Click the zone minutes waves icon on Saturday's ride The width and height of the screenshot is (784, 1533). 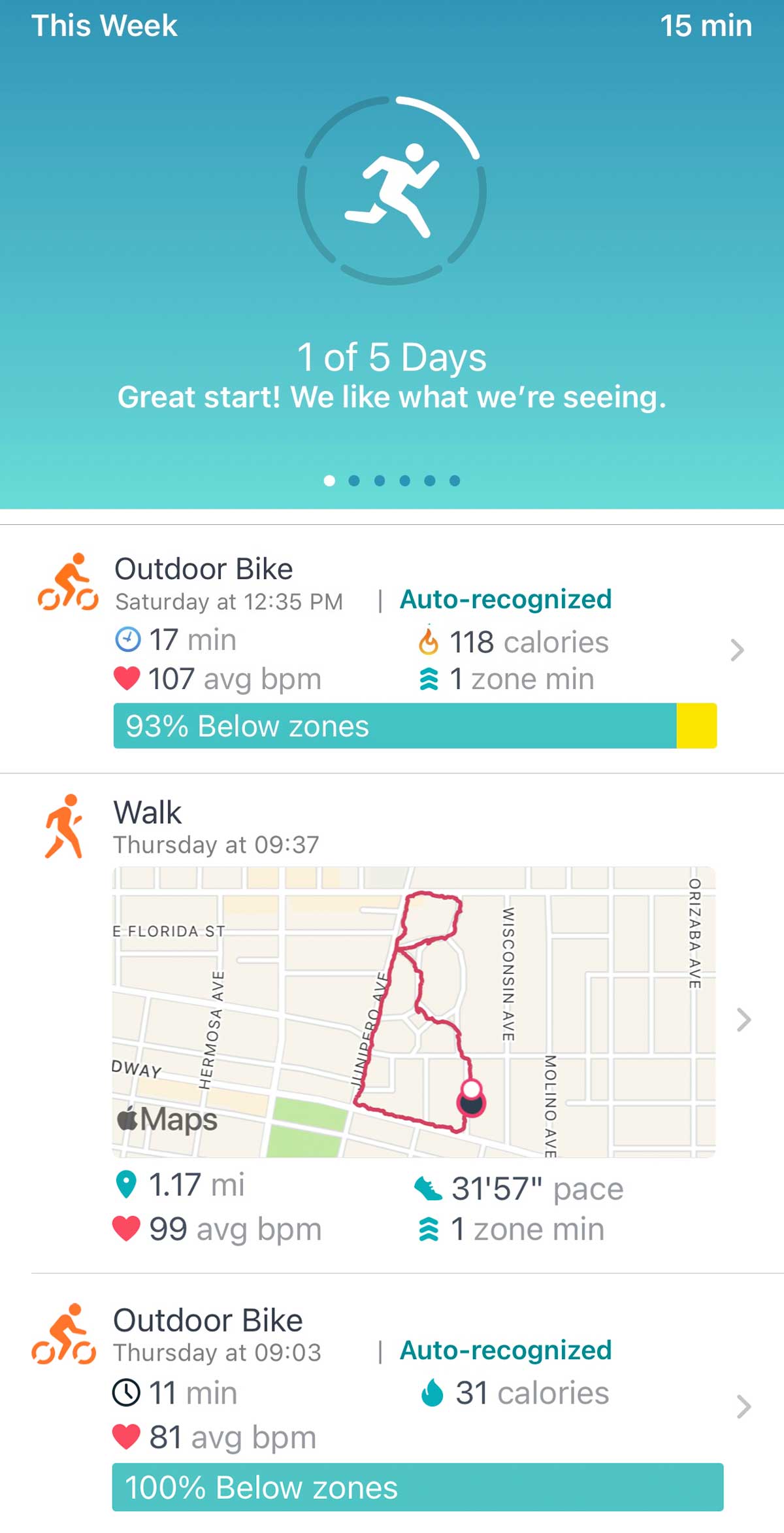point(430,679)
